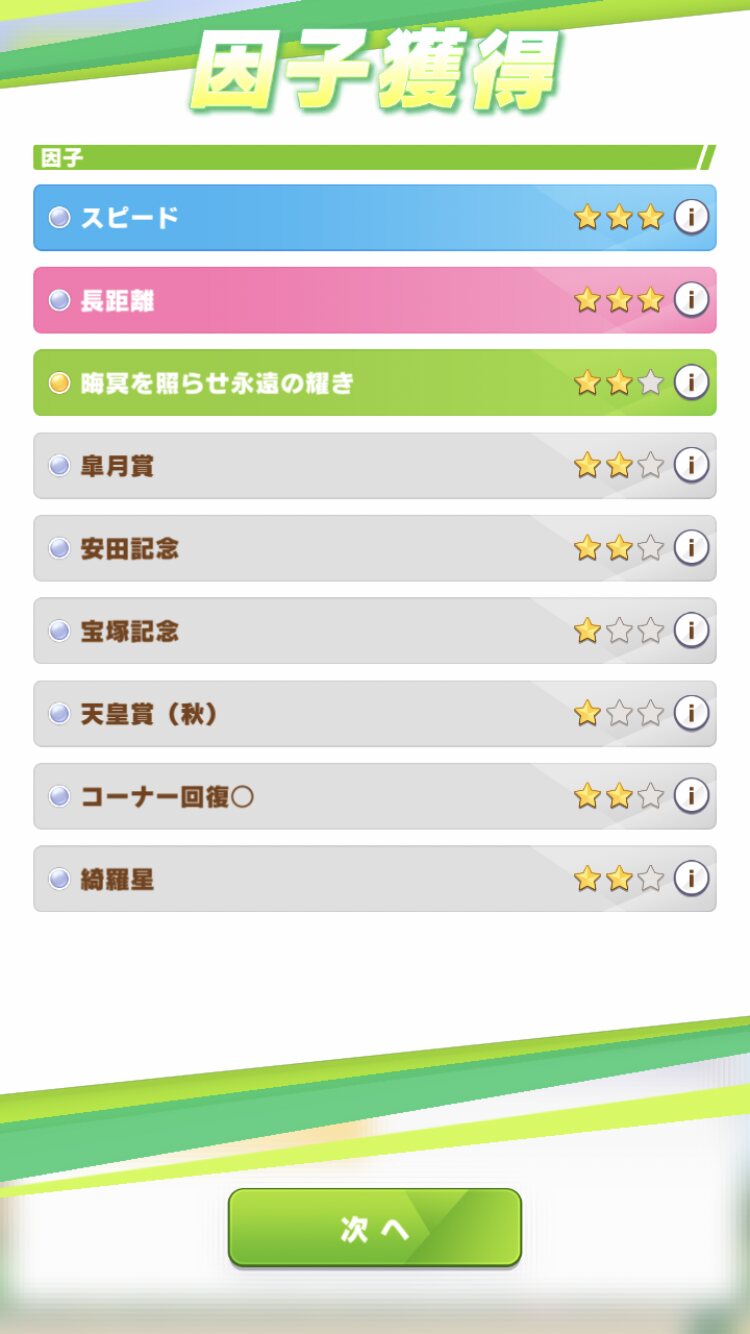
Task: Tap info button for 安田記念
Action: (x=691, y=547)
